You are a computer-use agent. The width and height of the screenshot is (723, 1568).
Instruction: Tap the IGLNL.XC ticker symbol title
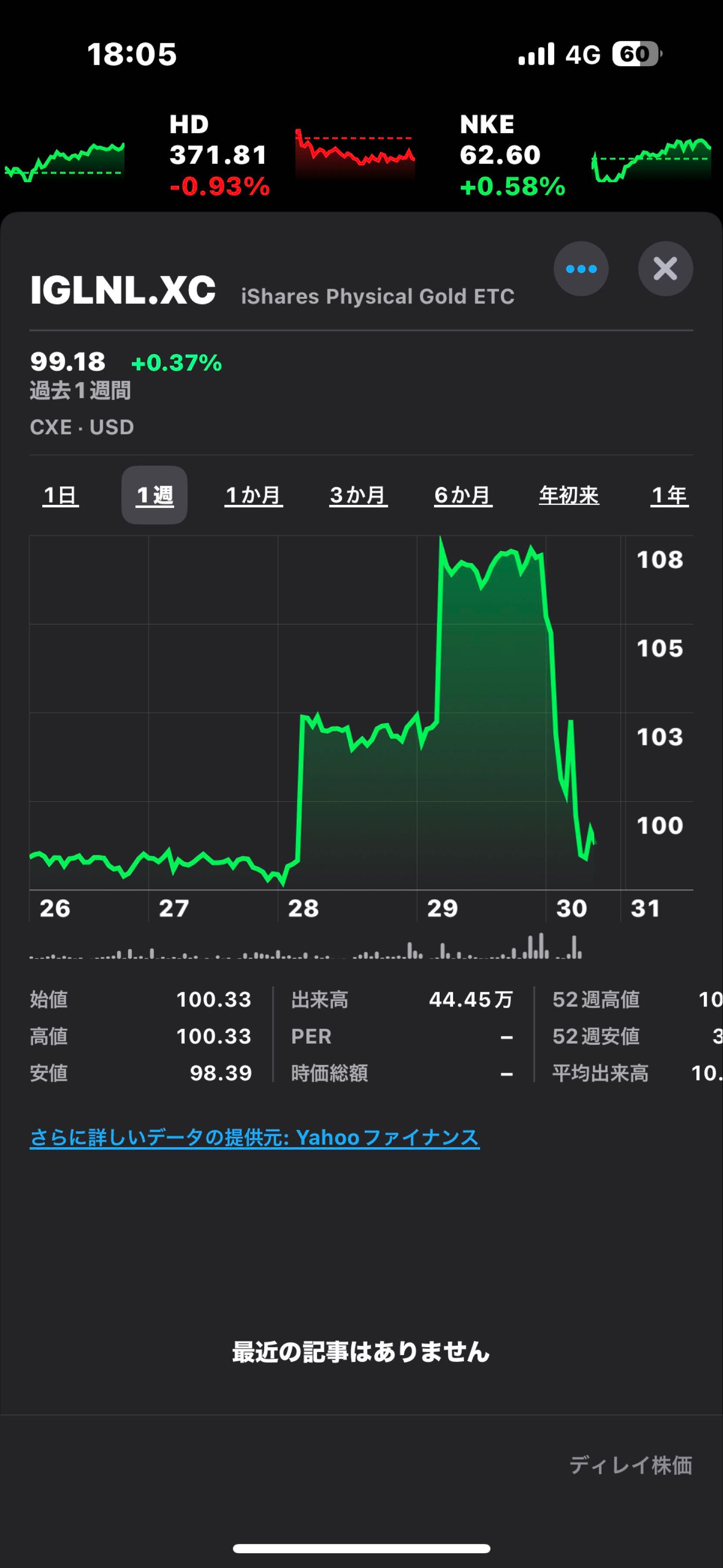tap(122, 291)
